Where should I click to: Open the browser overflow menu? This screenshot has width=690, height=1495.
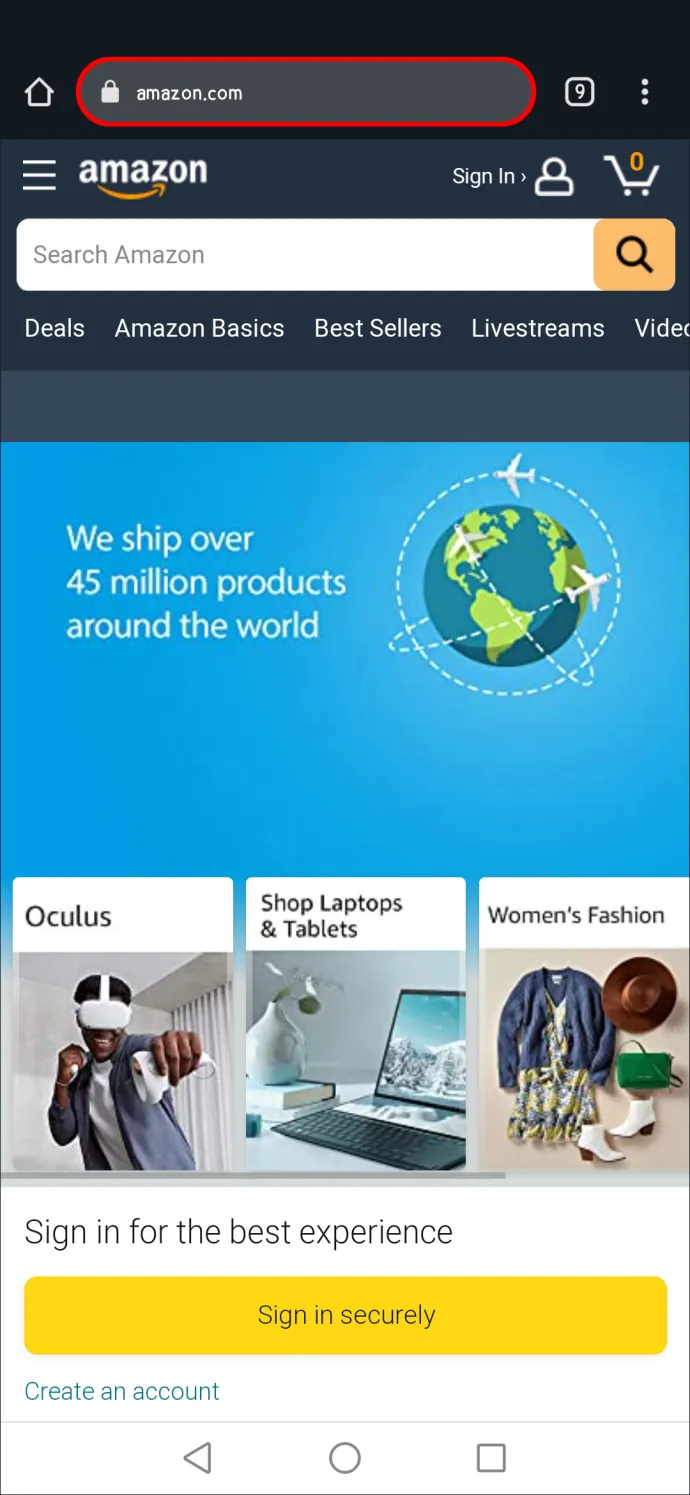pos(645,93)
